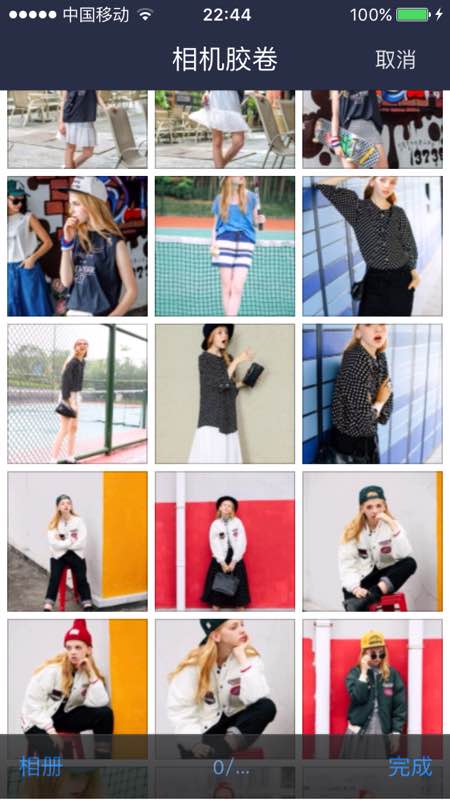Screen dimensions: 450x800
Task: Select photo of two girls by graffiti wall
Action: (78, 246)
